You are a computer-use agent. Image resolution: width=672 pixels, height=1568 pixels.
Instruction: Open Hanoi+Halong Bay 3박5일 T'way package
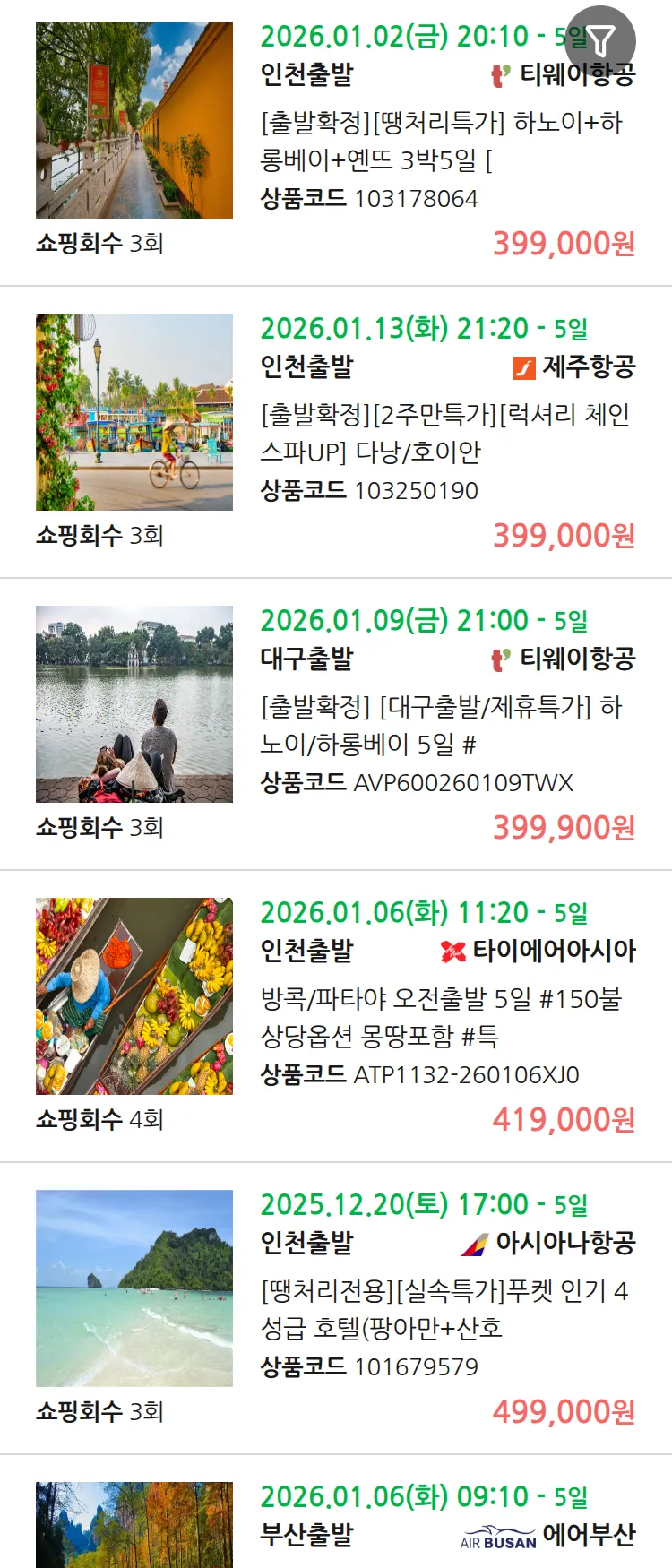tap(441, 141)
